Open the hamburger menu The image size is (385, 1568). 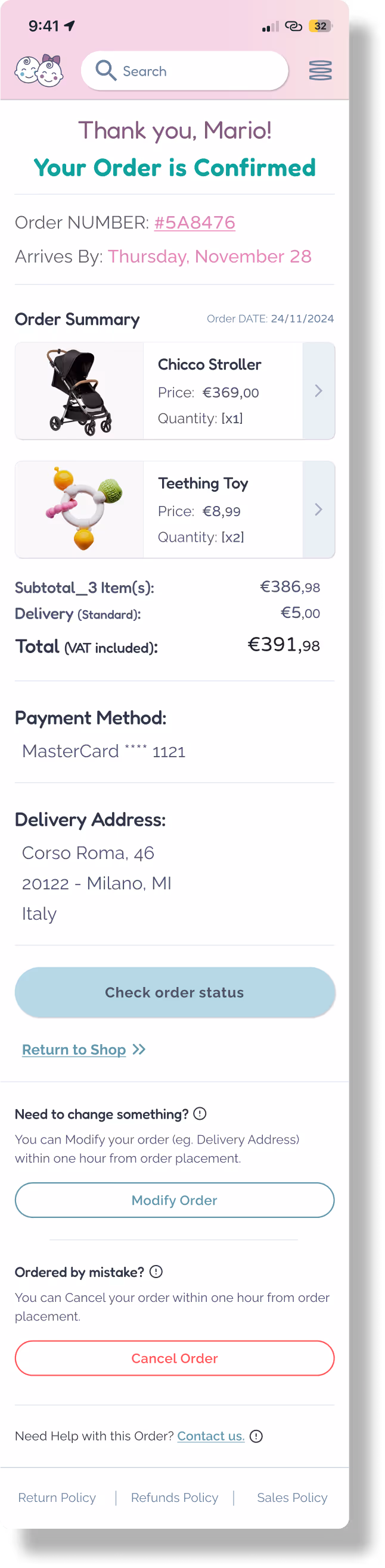click(321, 71)
